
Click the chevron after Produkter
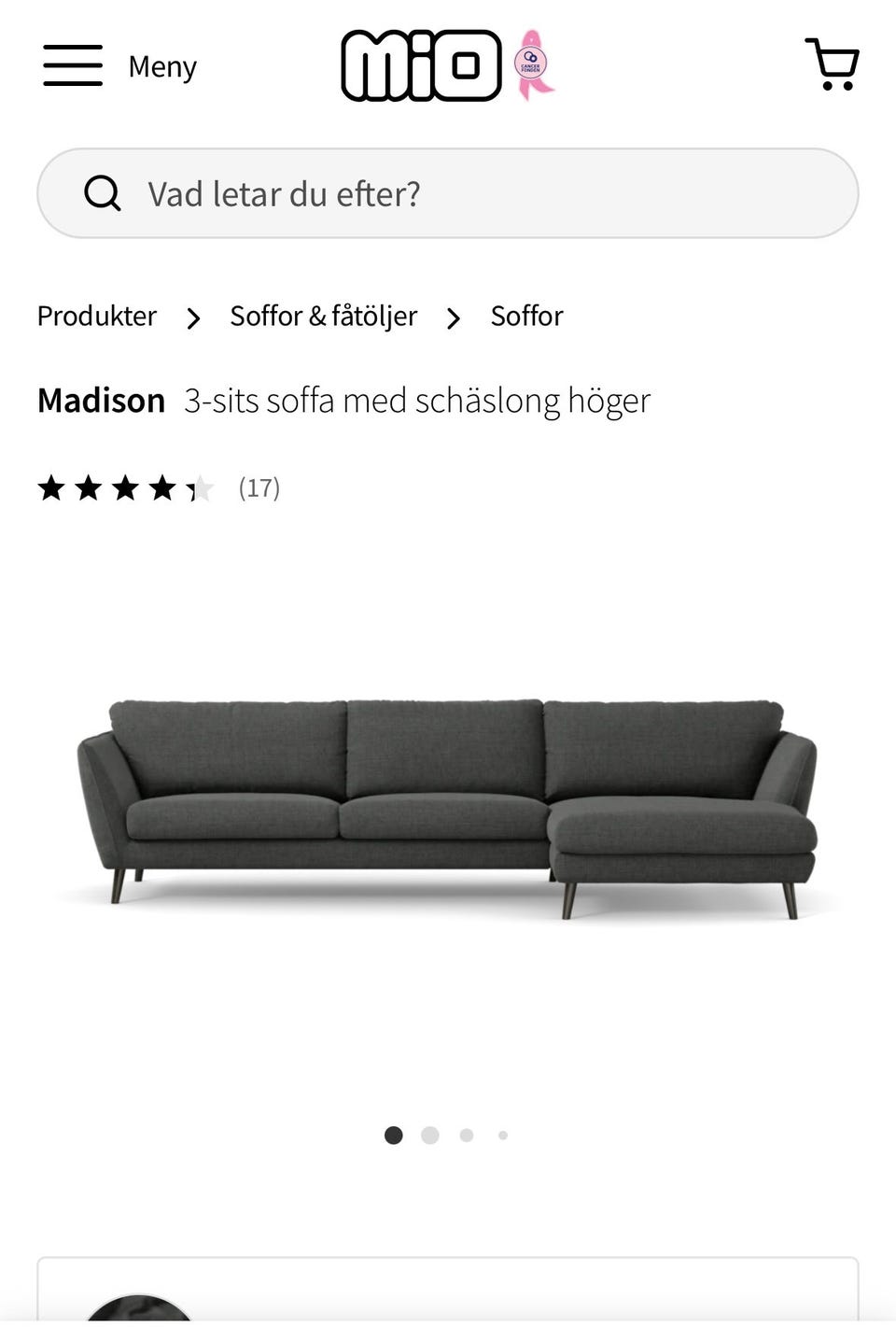coord(192,318)
